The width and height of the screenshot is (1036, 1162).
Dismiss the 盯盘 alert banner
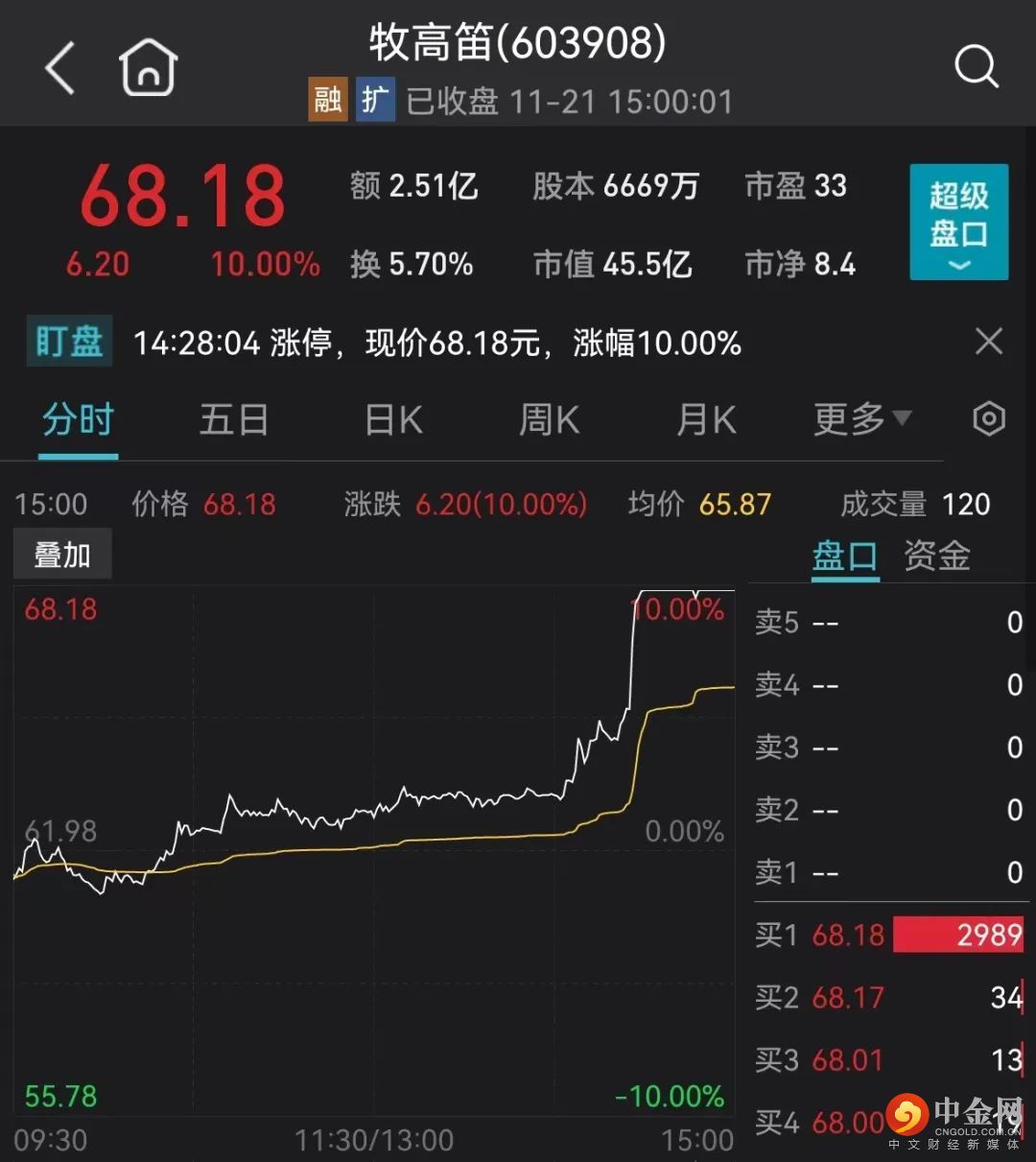click(x=988, y=342)
